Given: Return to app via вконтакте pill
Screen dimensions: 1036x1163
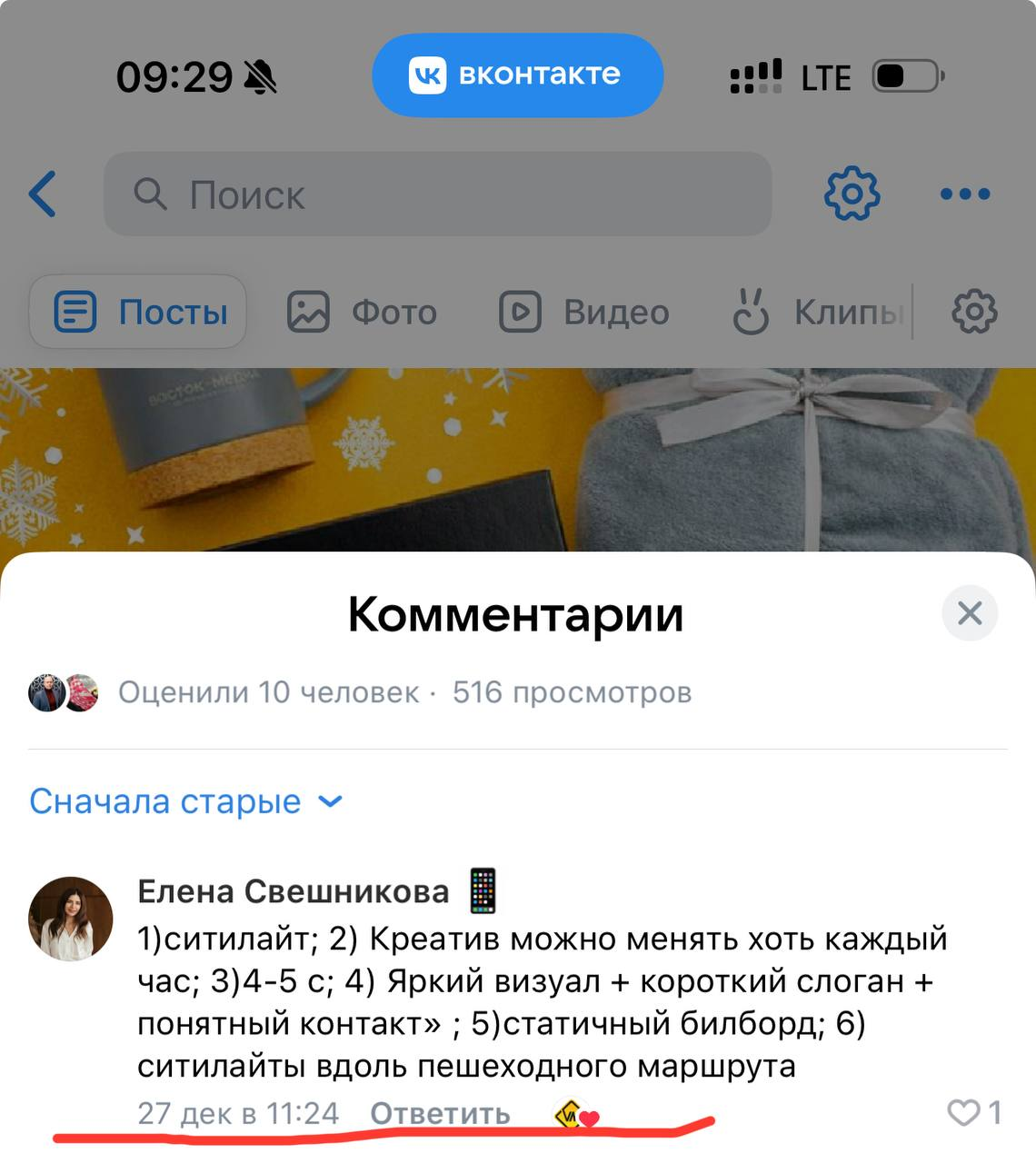Looking at the screenshot, I should (517, 75).
